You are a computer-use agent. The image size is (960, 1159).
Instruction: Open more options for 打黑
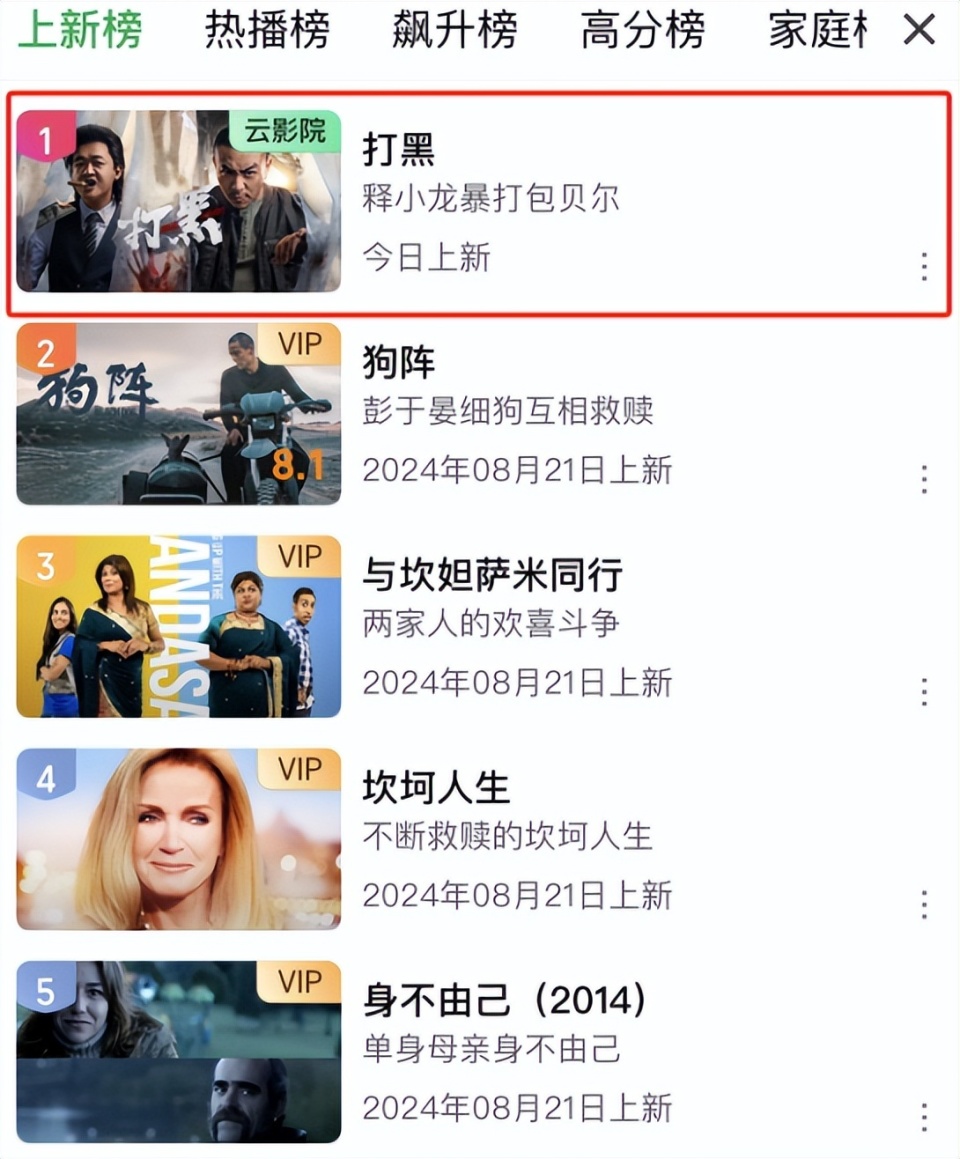click(x=924, y=266)
